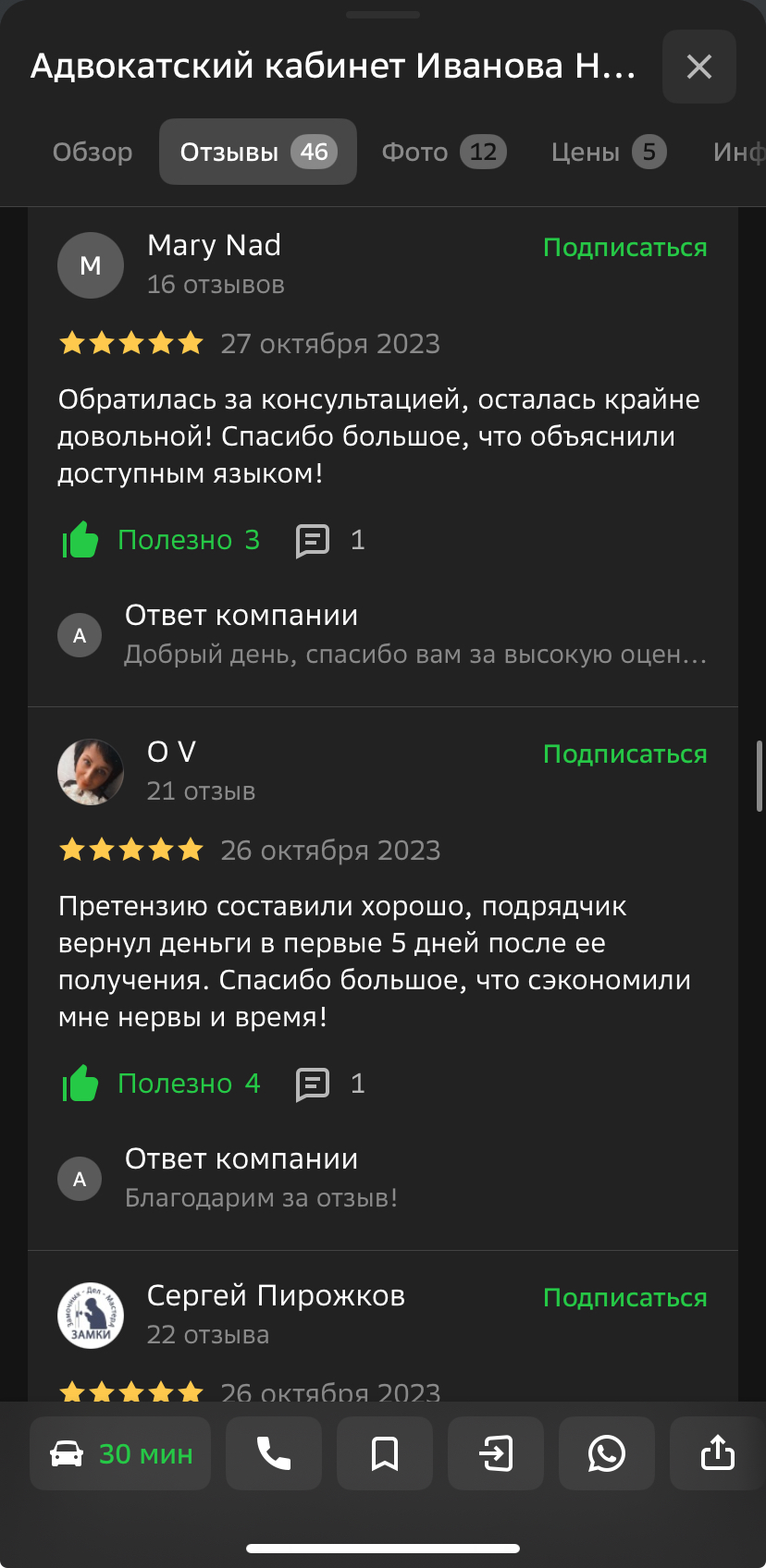Subscribe to Сергей Пирожков
Screen dimensions: 766x1568
[x=624, y=1298]
